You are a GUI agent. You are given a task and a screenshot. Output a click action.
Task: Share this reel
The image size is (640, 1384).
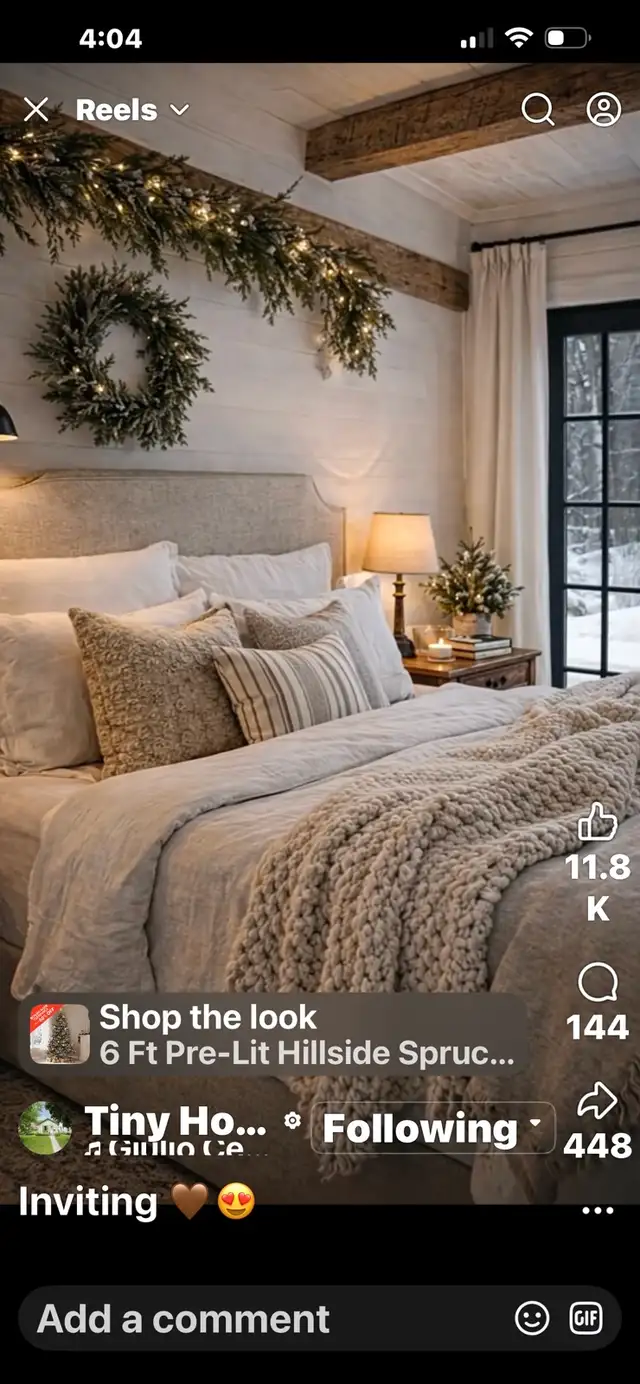point(598,1102)
